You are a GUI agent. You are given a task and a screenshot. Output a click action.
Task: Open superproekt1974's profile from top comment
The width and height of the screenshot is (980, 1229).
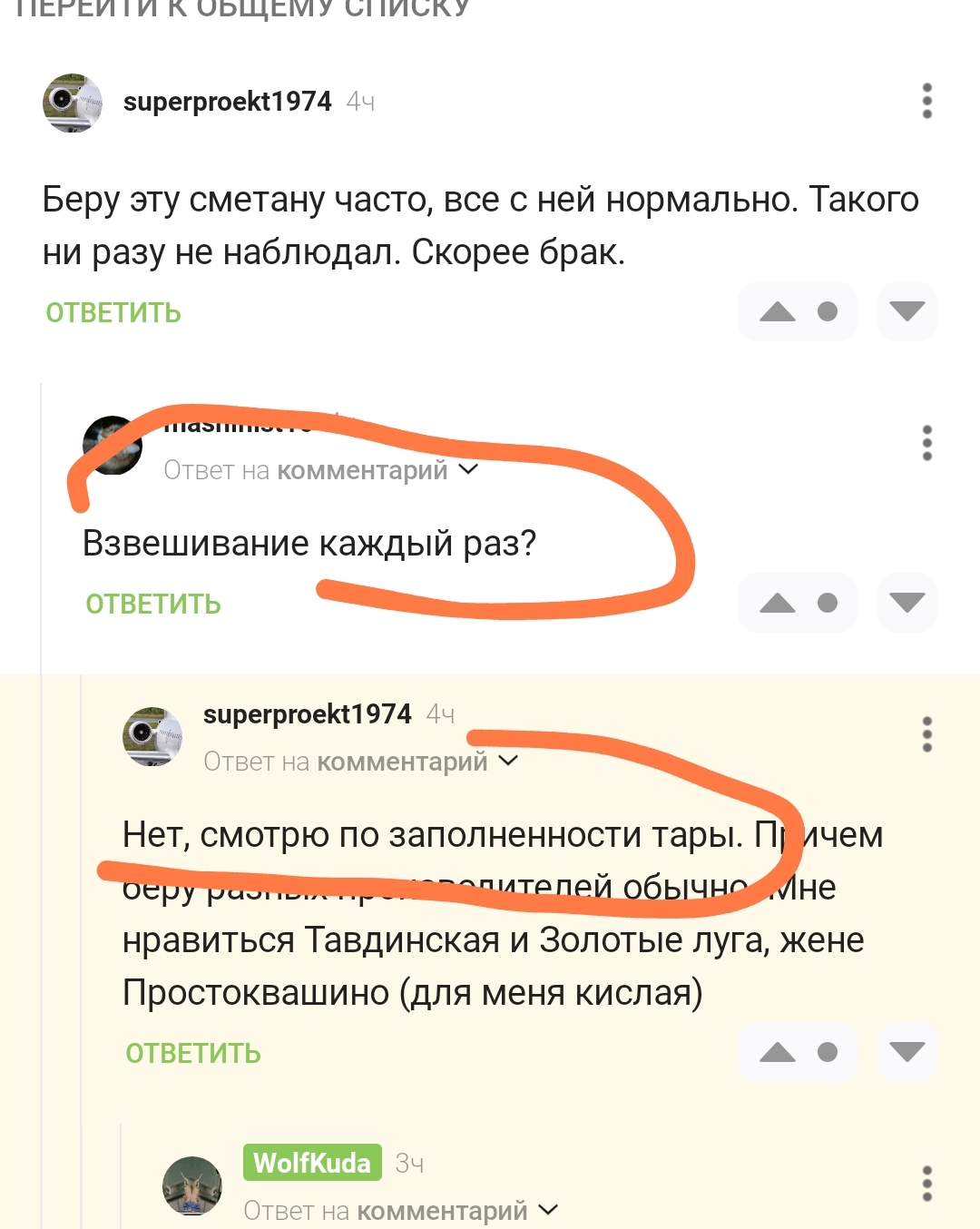pyautogui.click(x=227, y=102)
